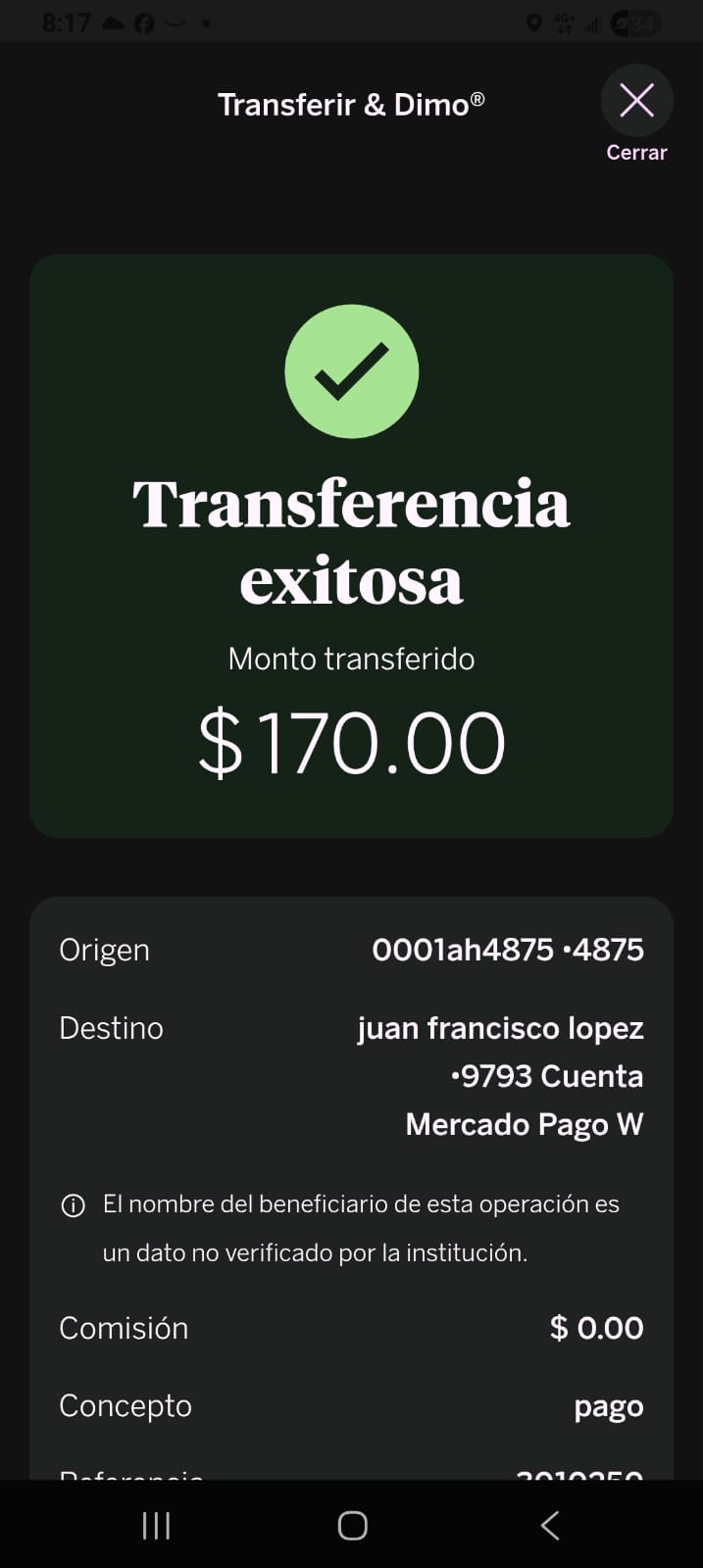This screenshot has width=703, height=1568.
Task: Go back using the system back button
Action: pyautogui.click(x=550, y=1525)
